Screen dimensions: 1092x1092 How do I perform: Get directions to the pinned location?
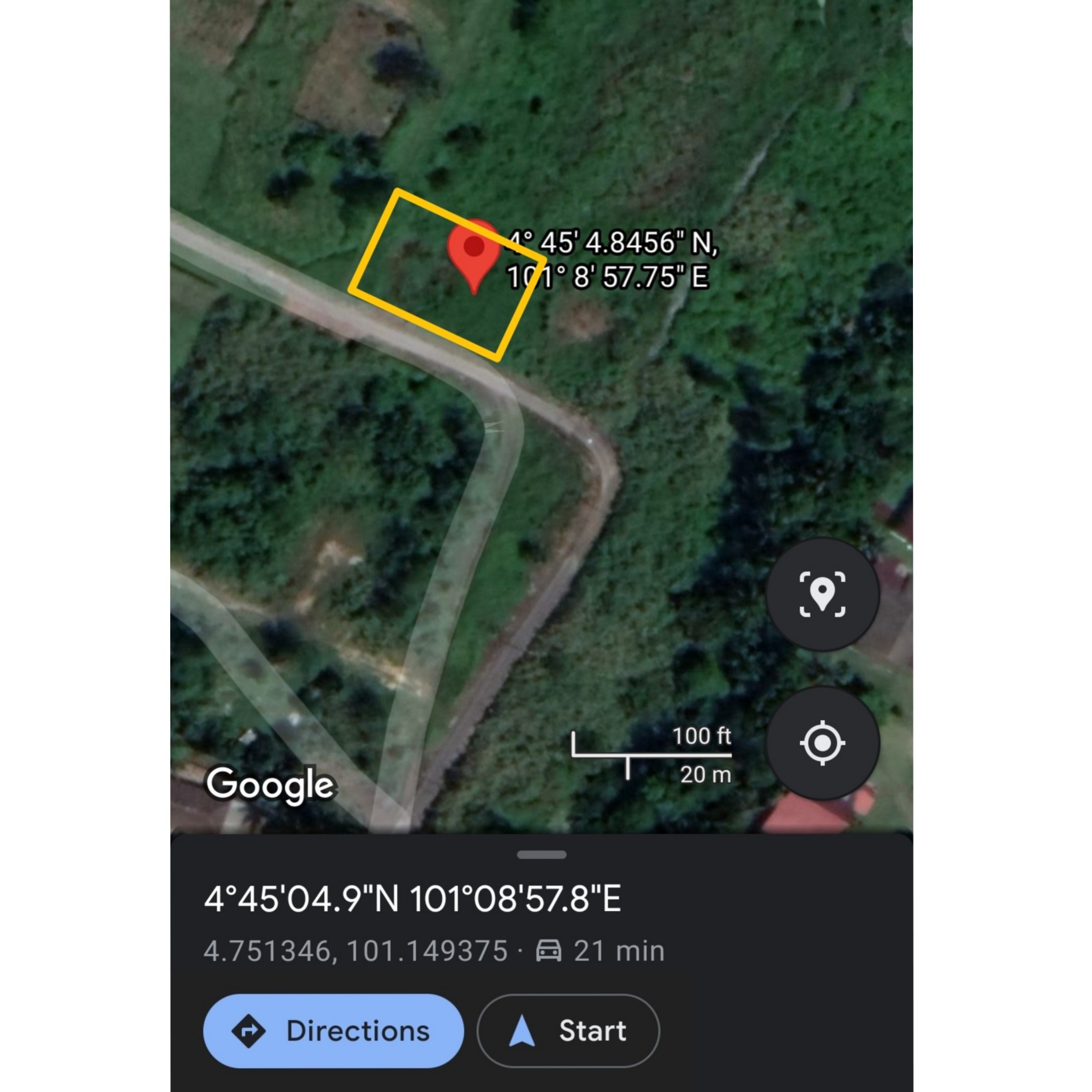[x=333, y=1031]
